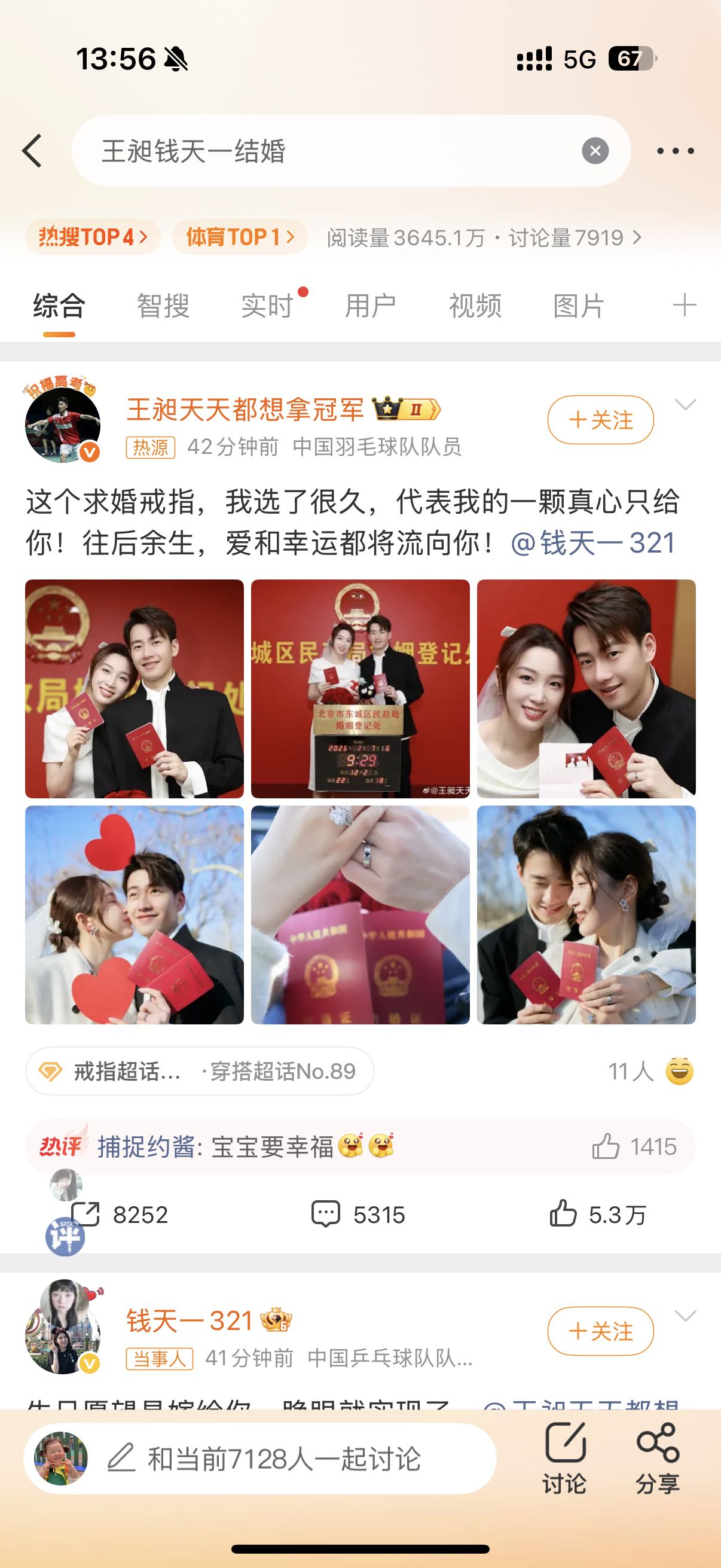Screen dimensions: 721x1568
Task: Add more tabs with the plus icon
Action: 684,305
